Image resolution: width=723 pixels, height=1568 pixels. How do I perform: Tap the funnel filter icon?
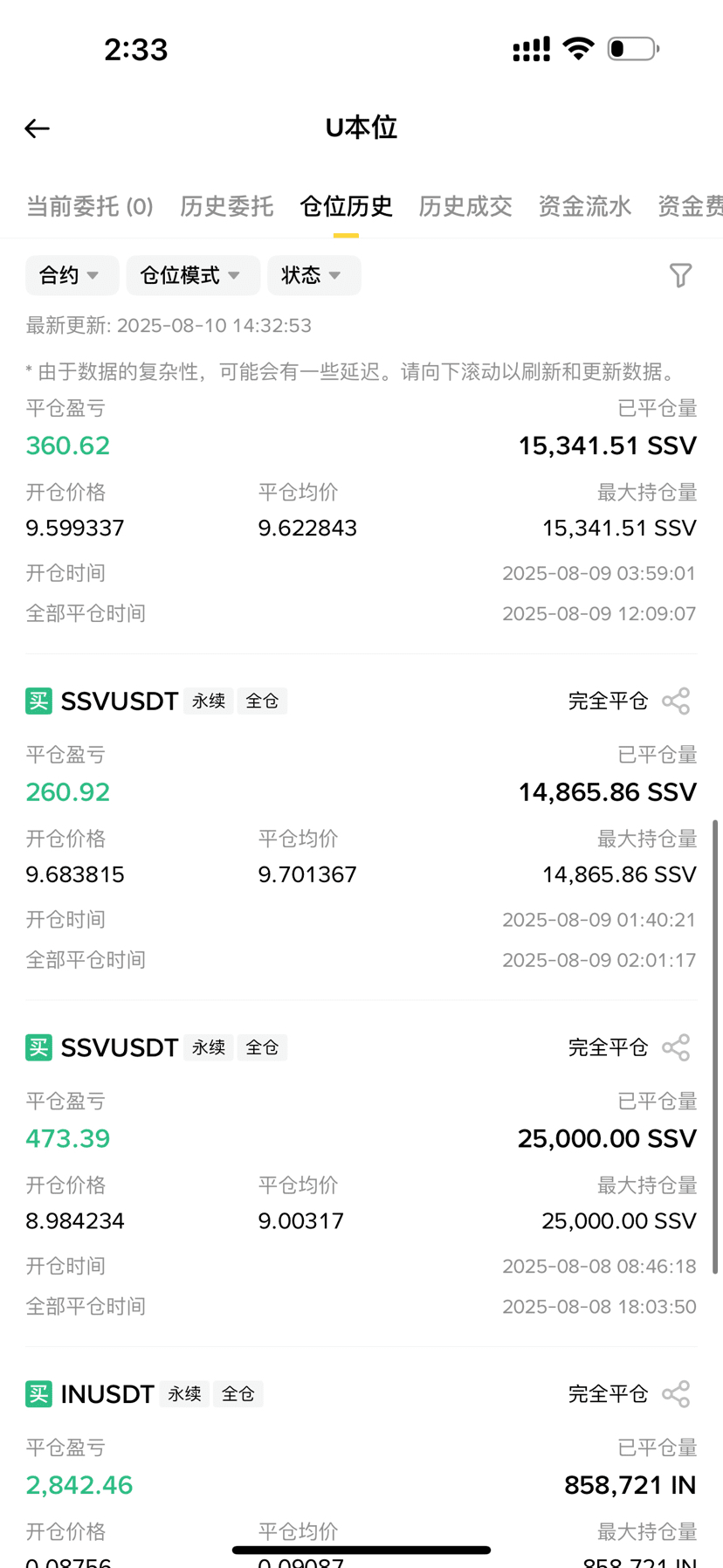[680, 275]
